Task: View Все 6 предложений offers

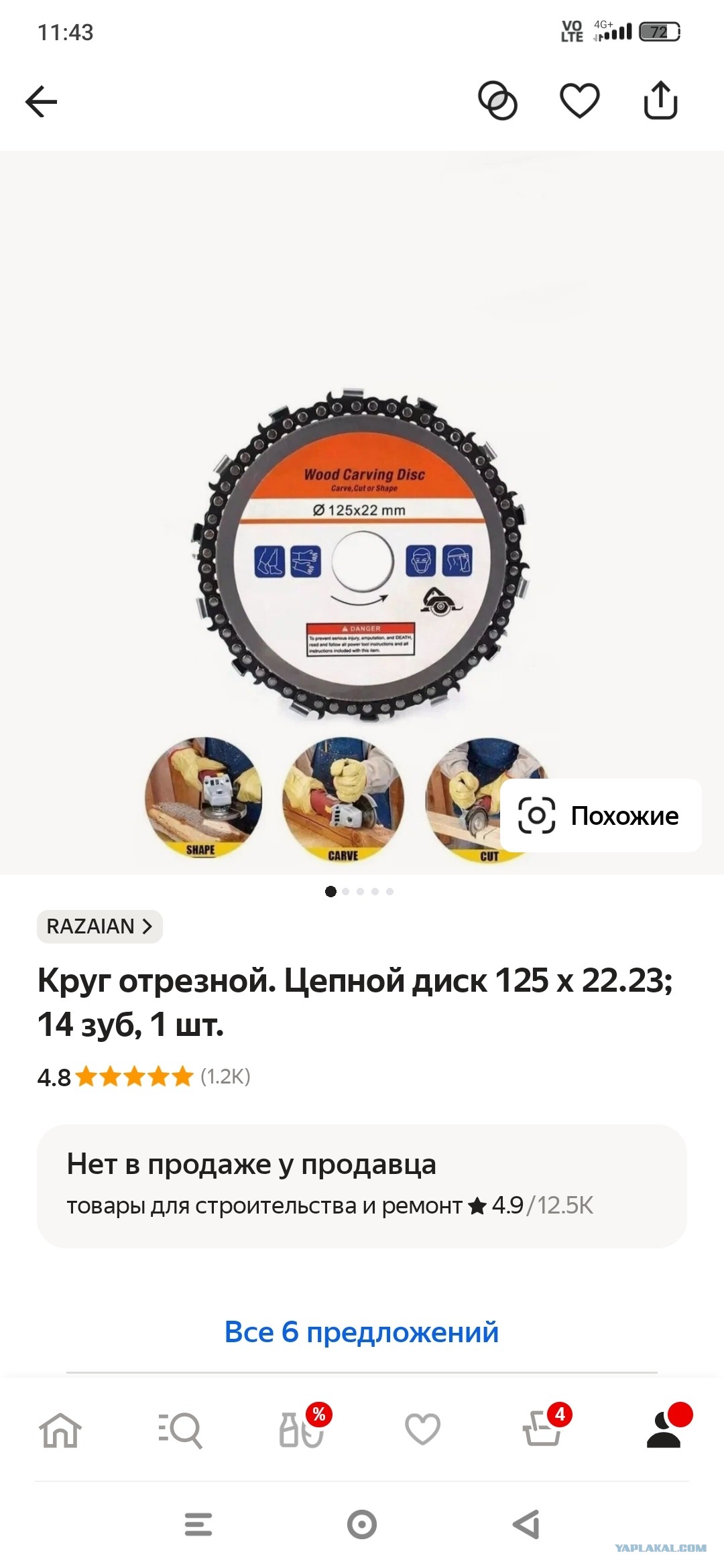Action: point(362,1332)
